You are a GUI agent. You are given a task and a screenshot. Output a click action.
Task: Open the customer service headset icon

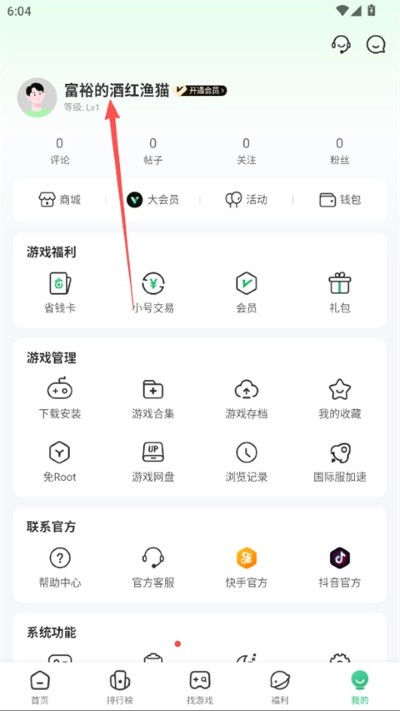341,44
